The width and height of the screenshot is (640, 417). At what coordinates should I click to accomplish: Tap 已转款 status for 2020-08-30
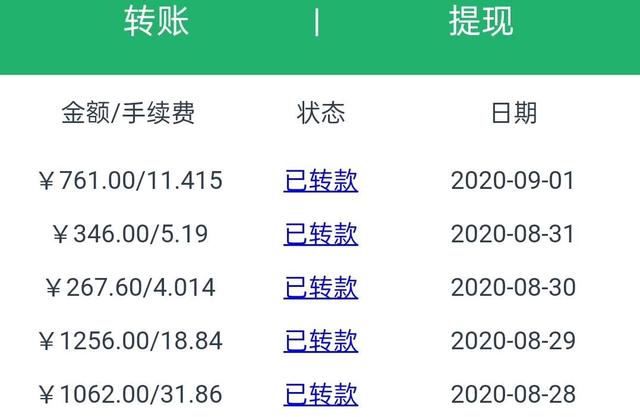click(321, 288)
